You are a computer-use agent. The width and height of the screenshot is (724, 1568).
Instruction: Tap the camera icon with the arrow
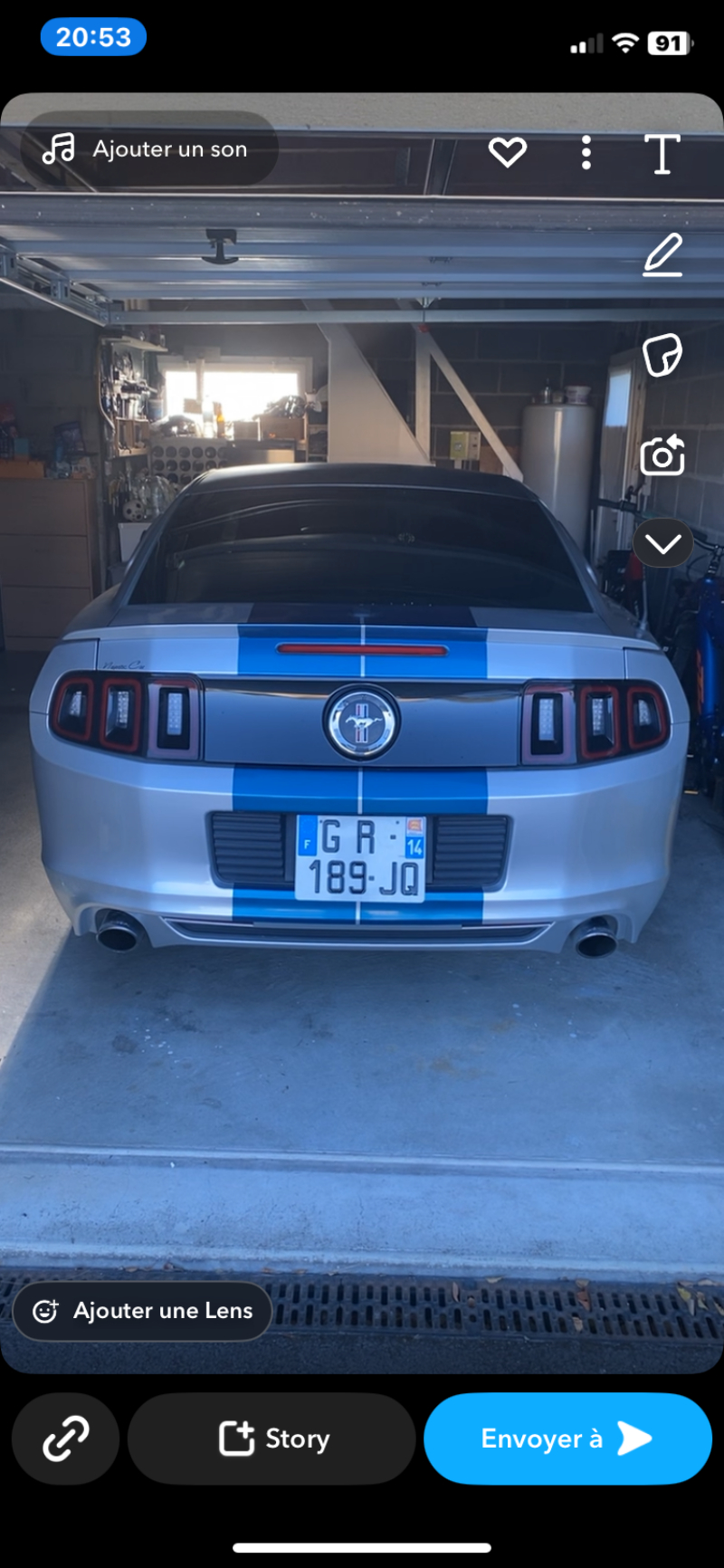662,454
